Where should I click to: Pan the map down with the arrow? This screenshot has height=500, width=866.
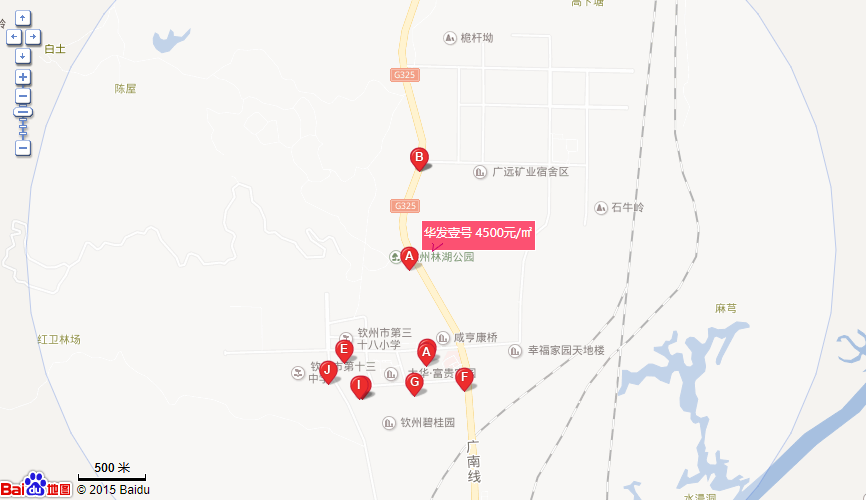point(23,56)
